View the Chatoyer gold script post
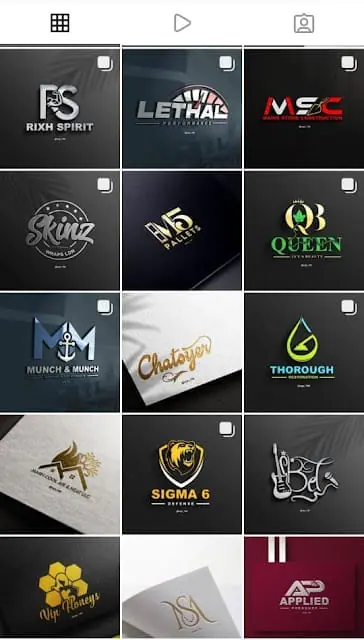The height and width of the screenshot is (640, 364). click(x=182, y=352)
